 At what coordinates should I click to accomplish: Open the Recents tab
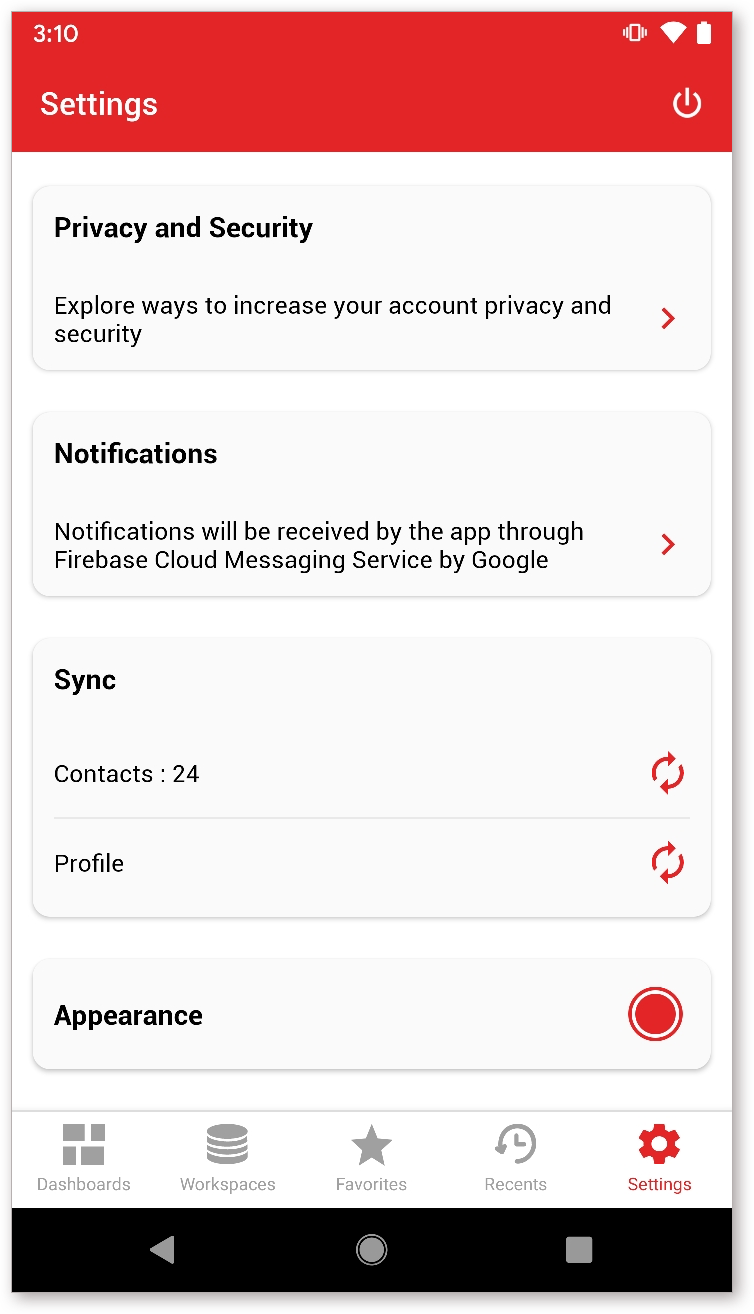click(516, 1159)
